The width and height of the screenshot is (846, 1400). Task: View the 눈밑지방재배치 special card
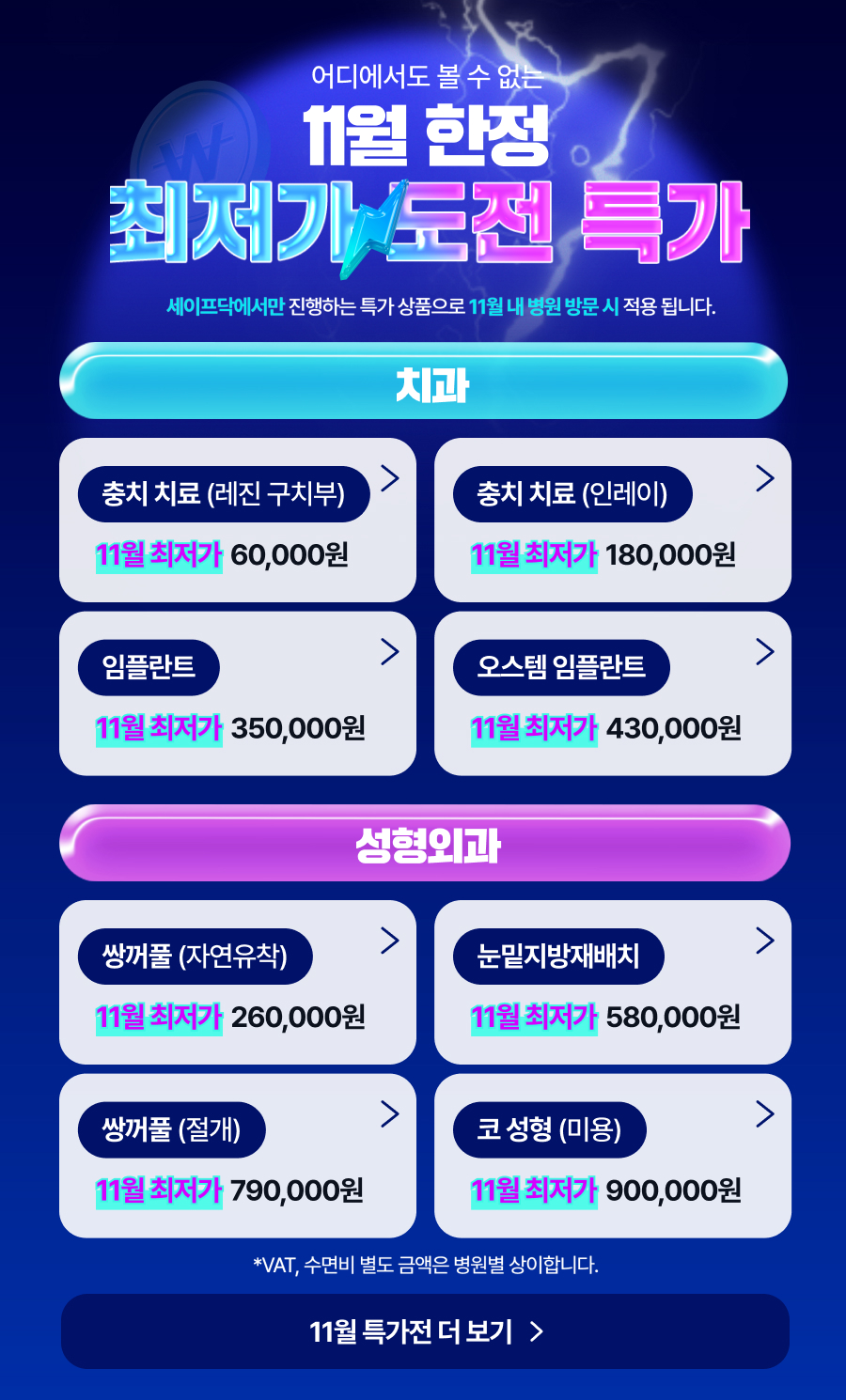[x=612, y=982]
